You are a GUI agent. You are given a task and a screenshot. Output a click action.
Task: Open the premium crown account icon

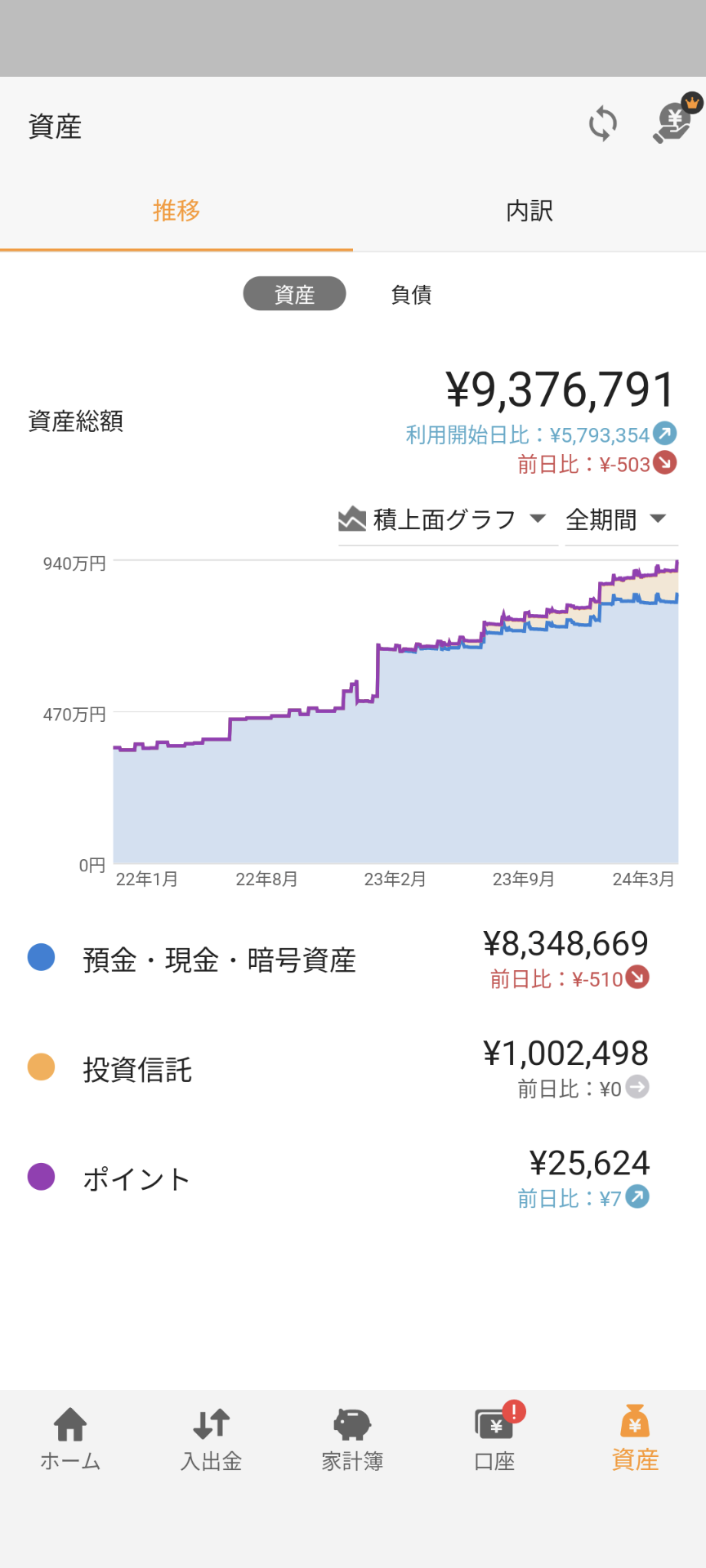coord(672,122)
